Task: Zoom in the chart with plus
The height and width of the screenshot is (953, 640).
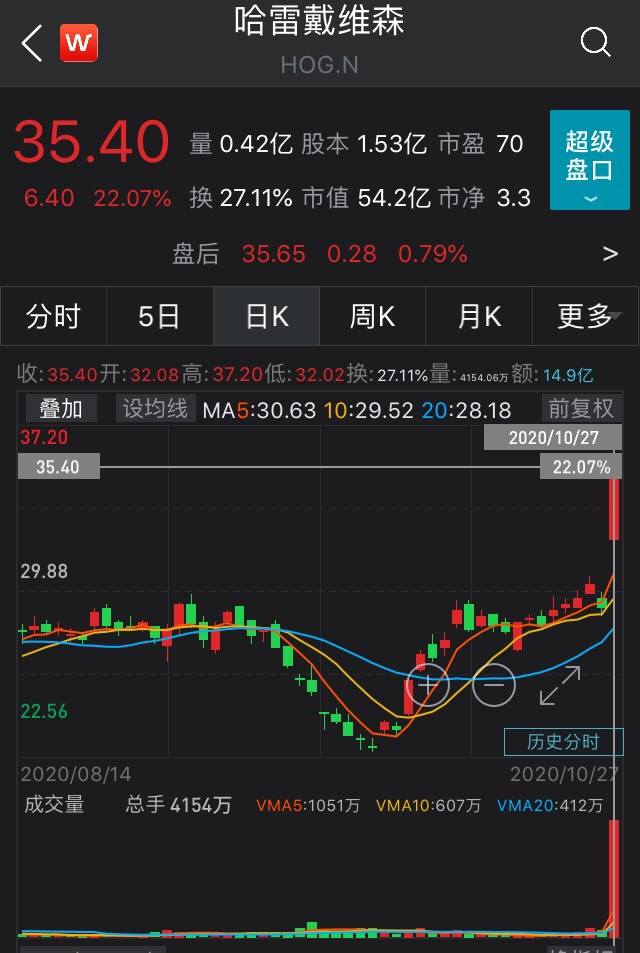Action: 427,686
